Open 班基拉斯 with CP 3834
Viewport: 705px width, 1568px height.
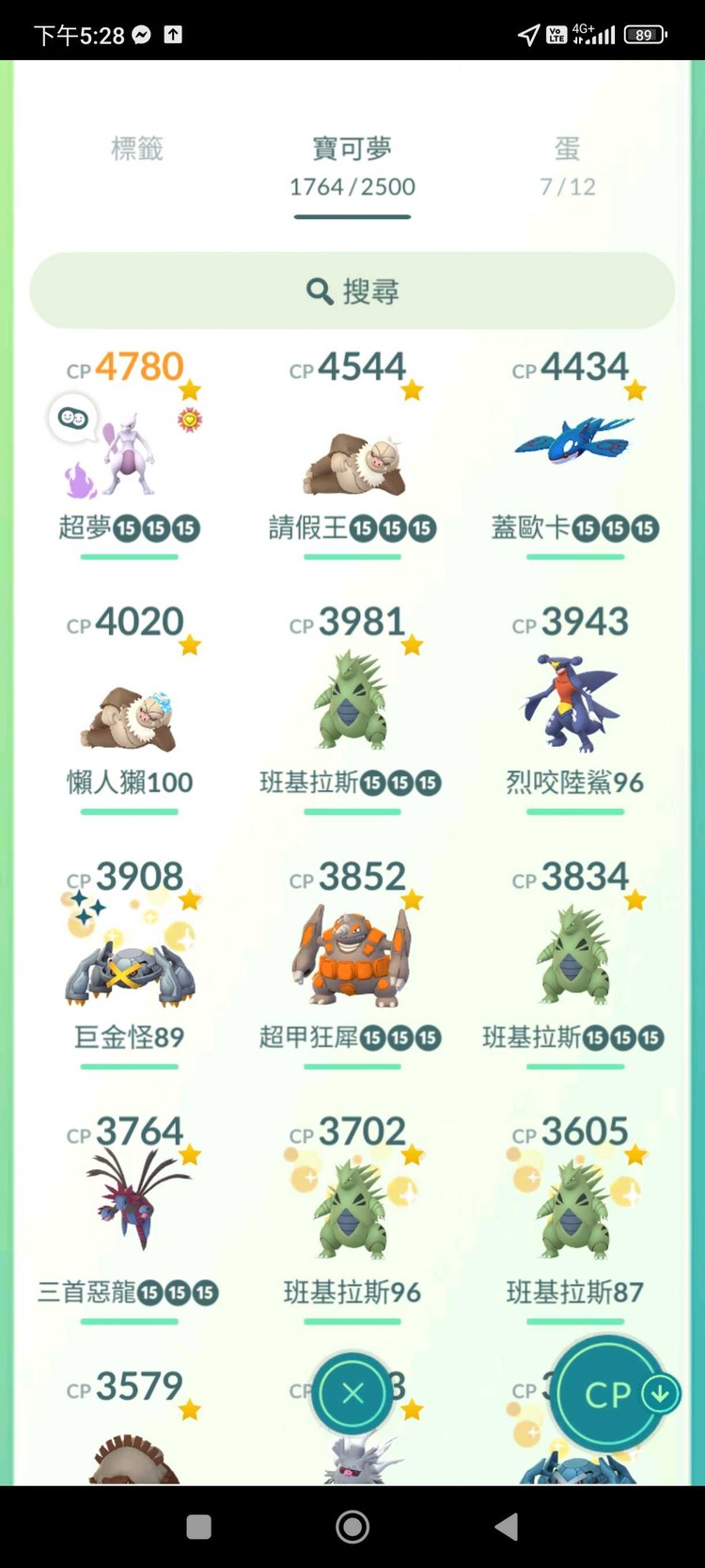[x=574, y=959]
